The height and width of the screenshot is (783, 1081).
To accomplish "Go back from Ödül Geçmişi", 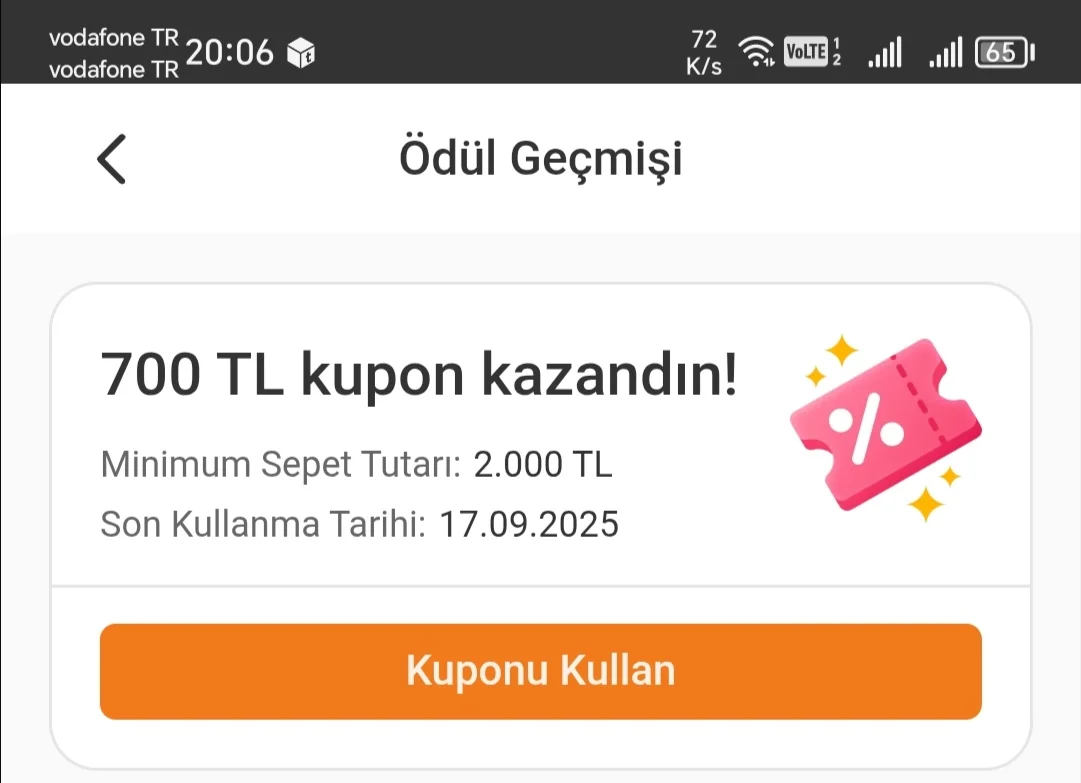I will [112, 159].
